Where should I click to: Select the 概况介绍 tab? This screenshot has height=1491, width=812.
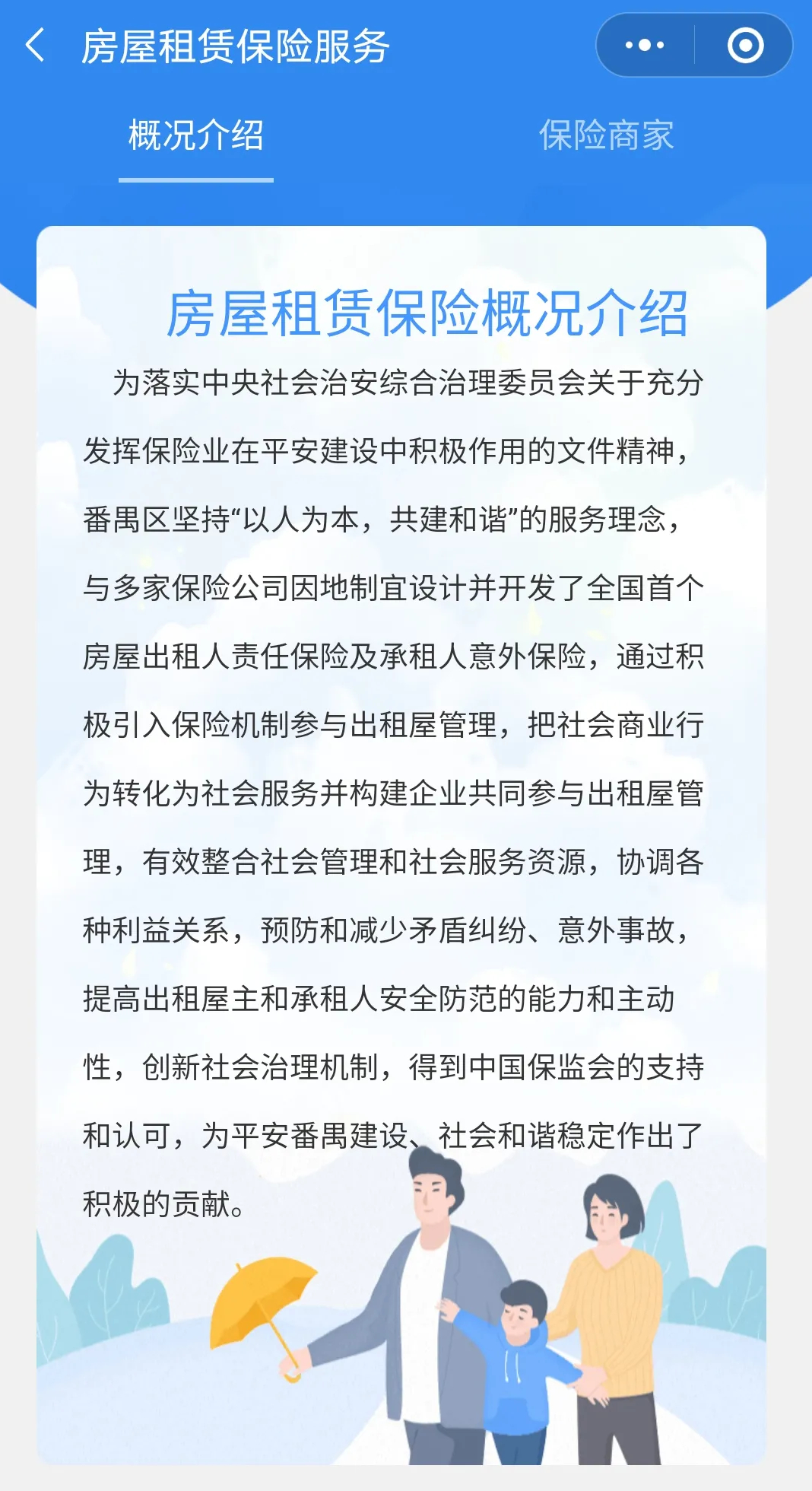click(x=196, y=137)
